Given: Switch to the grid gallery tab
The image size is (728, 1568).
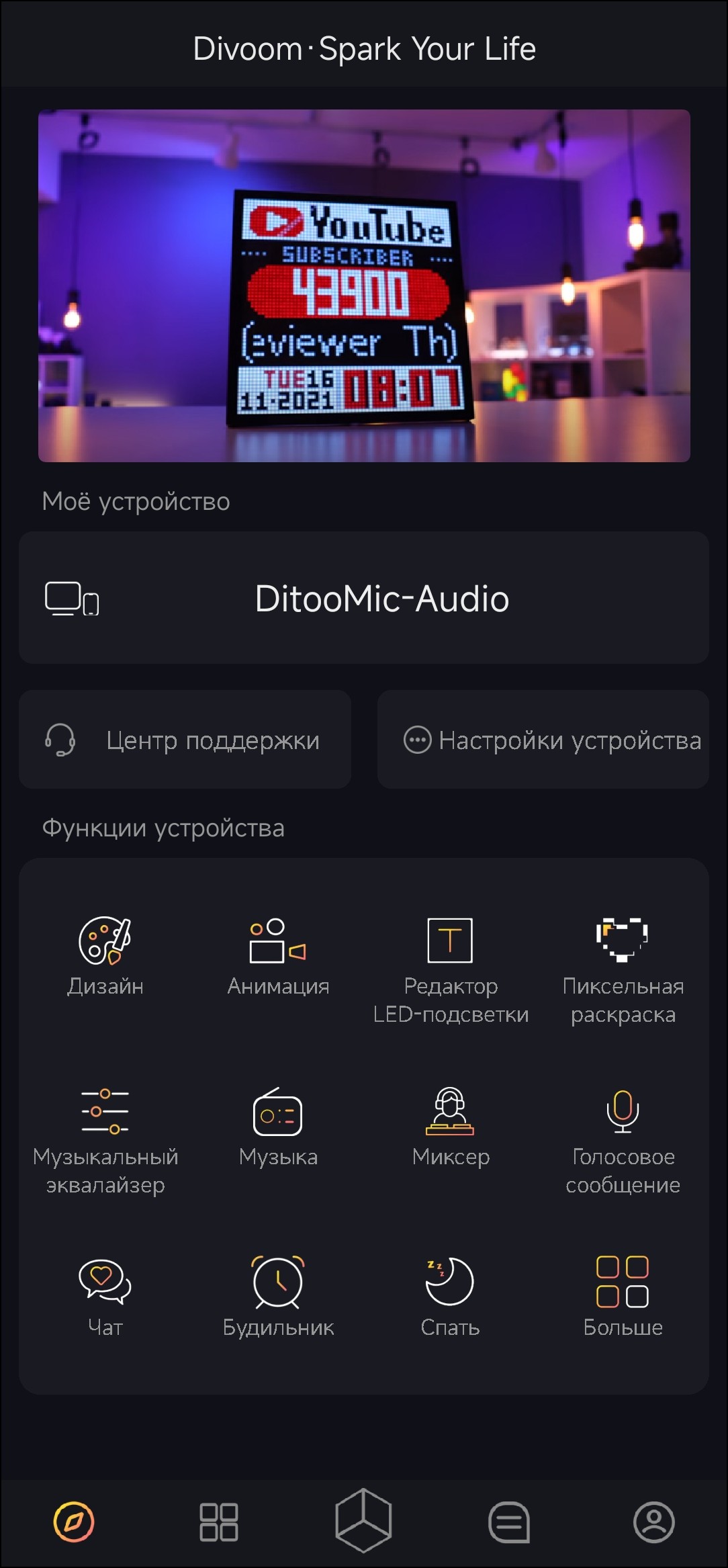Looking at the screenshot, I should (219, 1522).
